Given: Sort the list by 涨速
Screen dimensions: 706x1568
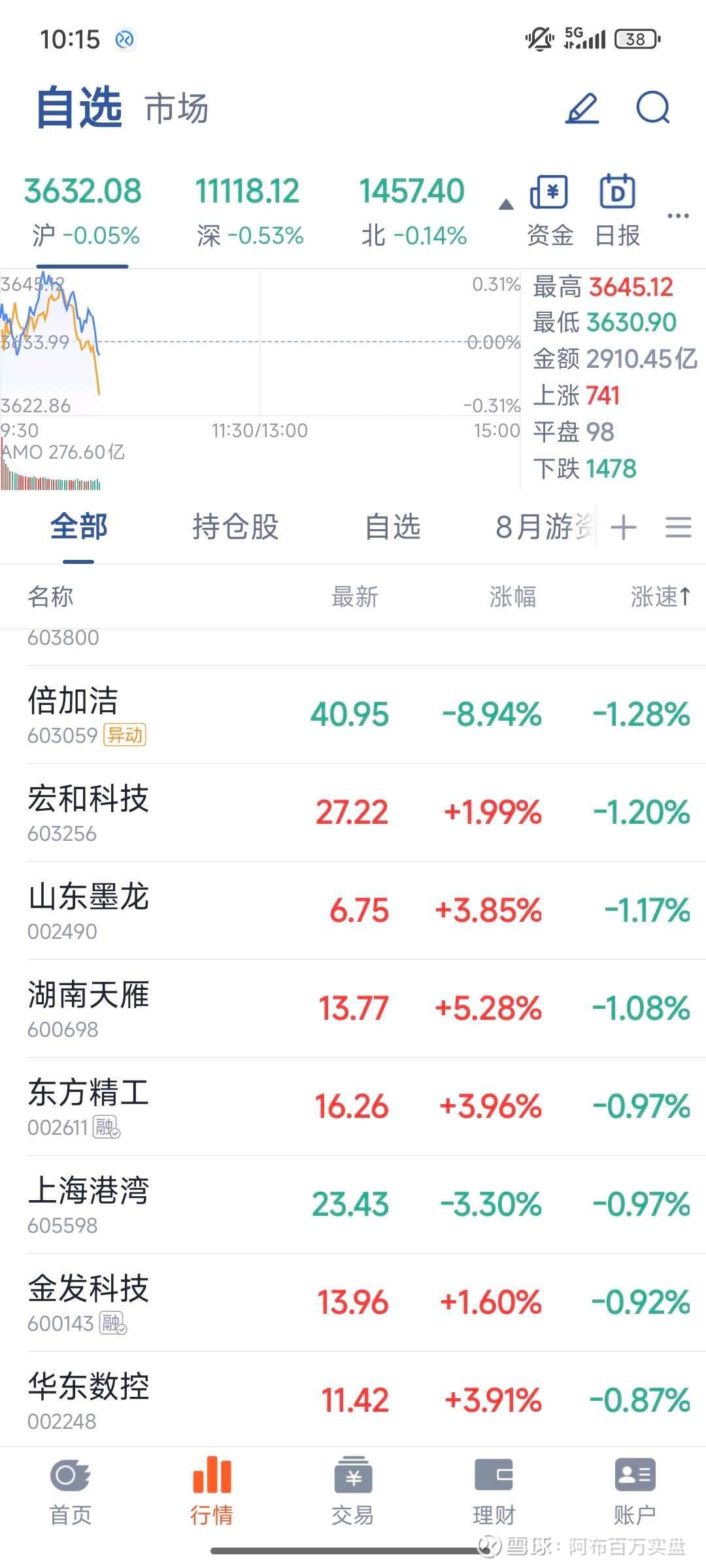Looking at the screenshot, I should pyautogui.click(x=660, y=596).
